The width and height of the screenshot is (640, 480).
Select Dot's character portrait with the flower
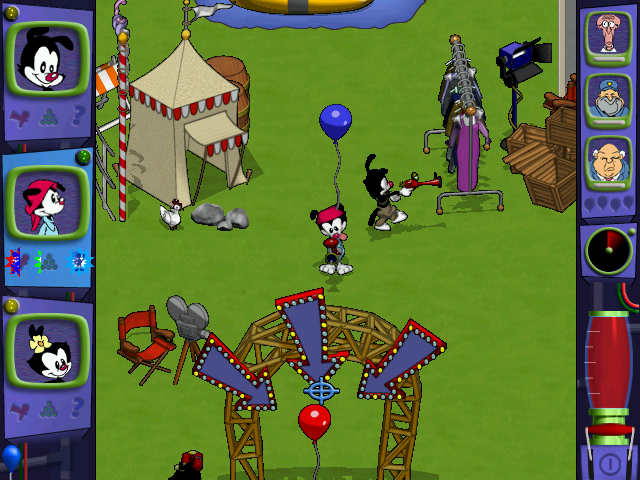coord(46,350)
